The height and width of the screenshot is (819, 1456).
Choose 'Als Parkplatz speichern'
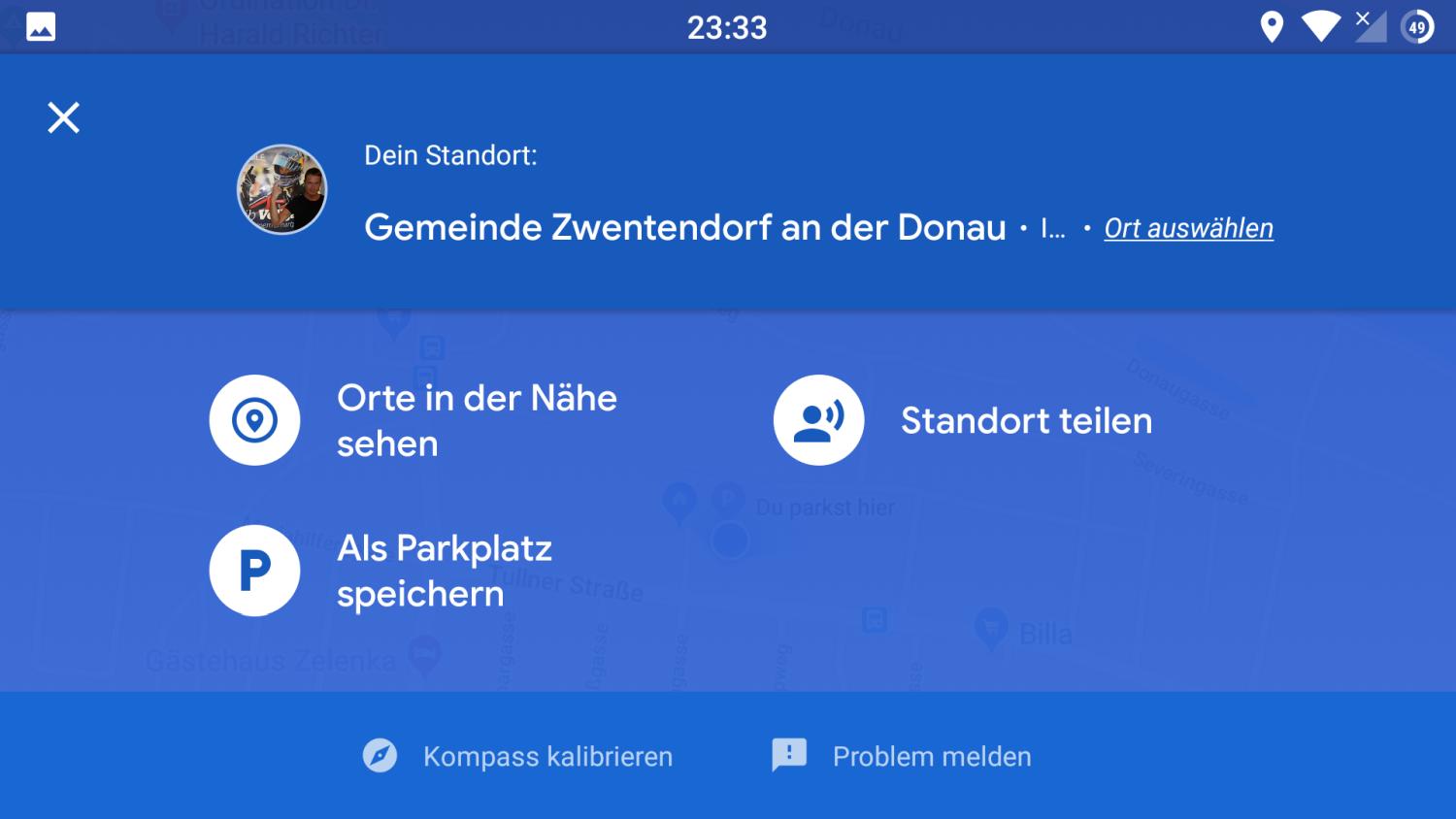tap(254, 571)
